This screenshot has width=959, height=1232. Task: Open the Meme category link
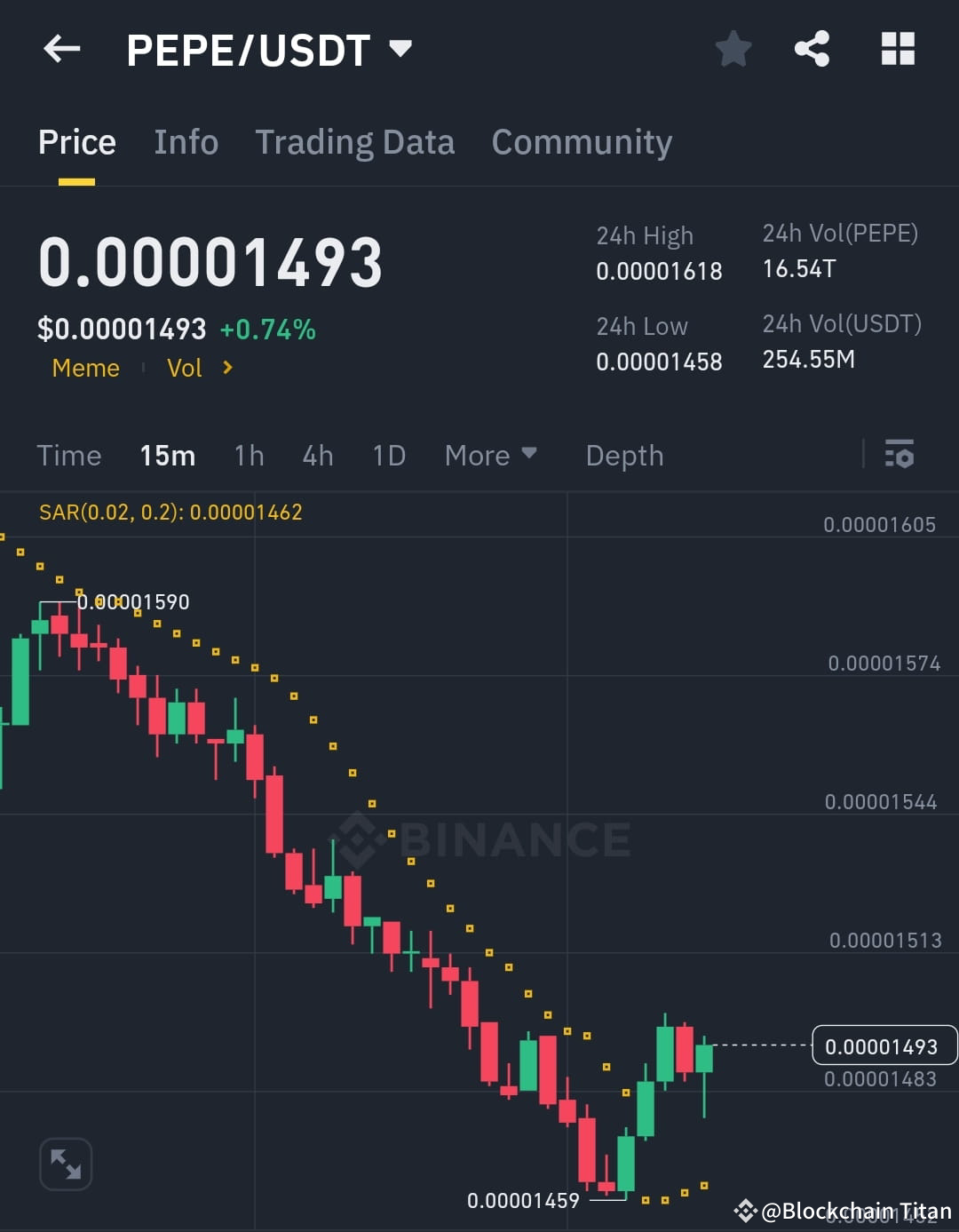tap(85, 368)
